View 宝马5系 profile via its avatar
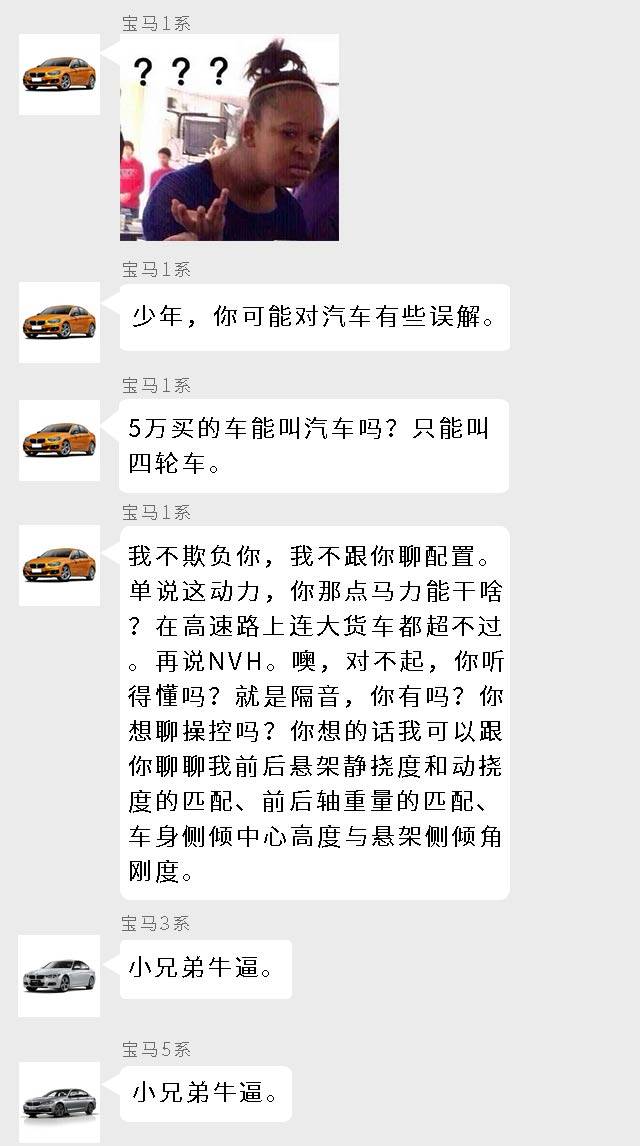The height and width of the screenshot is (1146, 640). pos(59,1101)
